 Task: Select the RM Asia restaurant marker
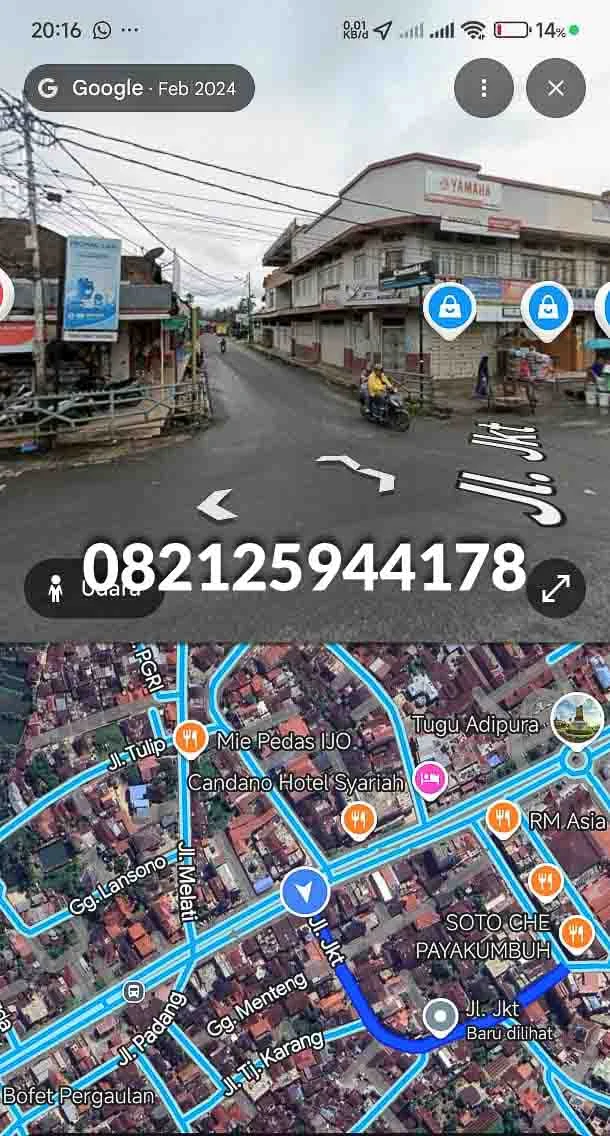[x=503, y=820]
